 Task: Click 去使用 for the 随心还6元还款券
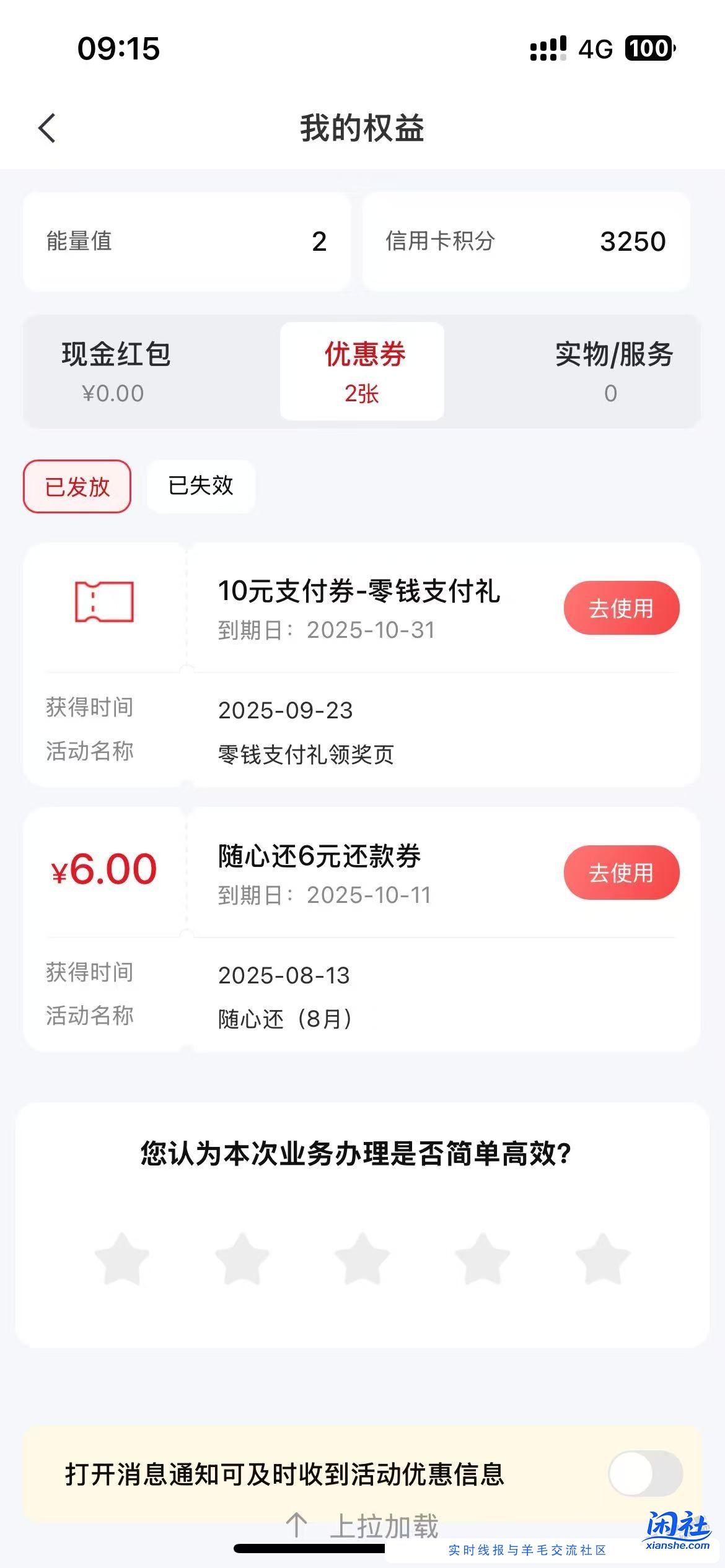coord(622,873)
